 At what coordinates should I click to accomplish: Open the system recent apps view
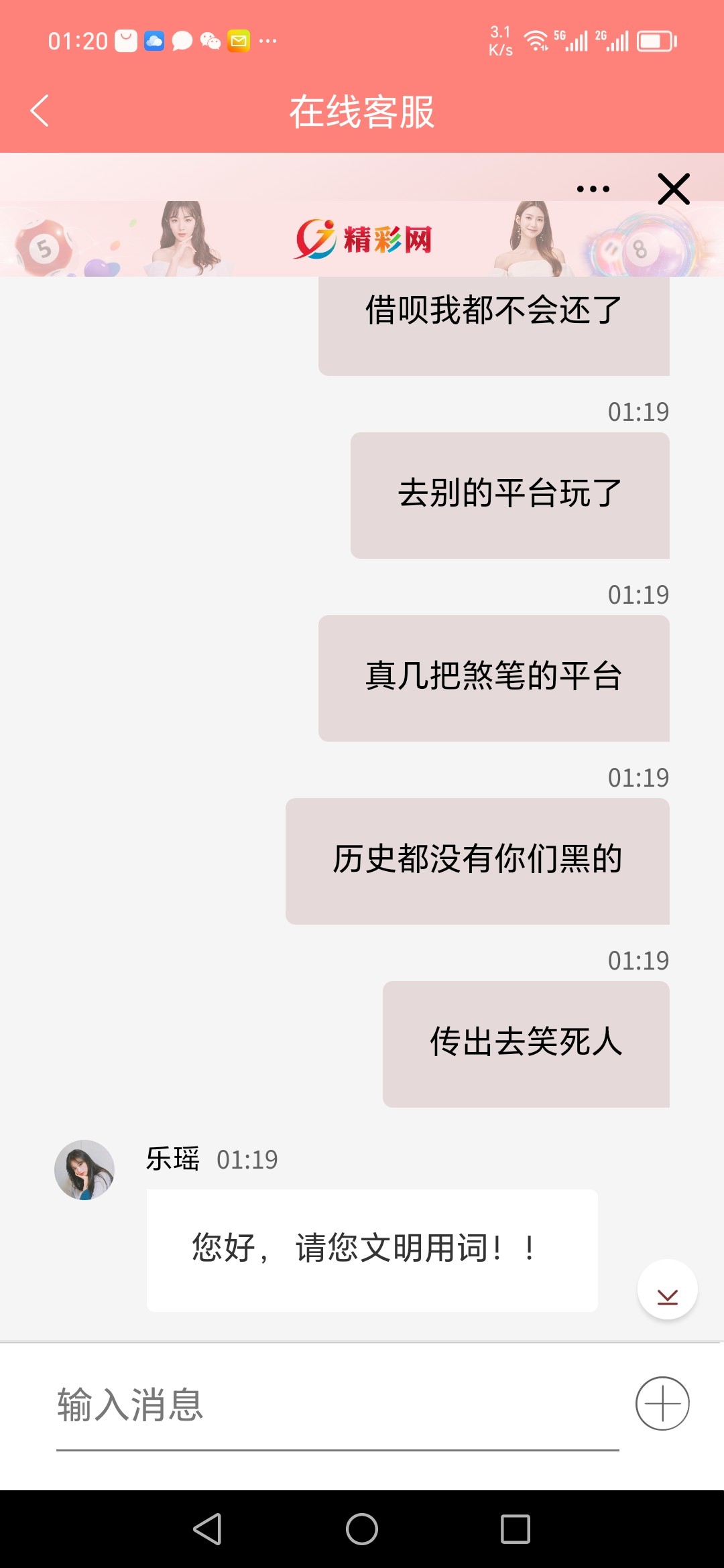click(515, 1529)
